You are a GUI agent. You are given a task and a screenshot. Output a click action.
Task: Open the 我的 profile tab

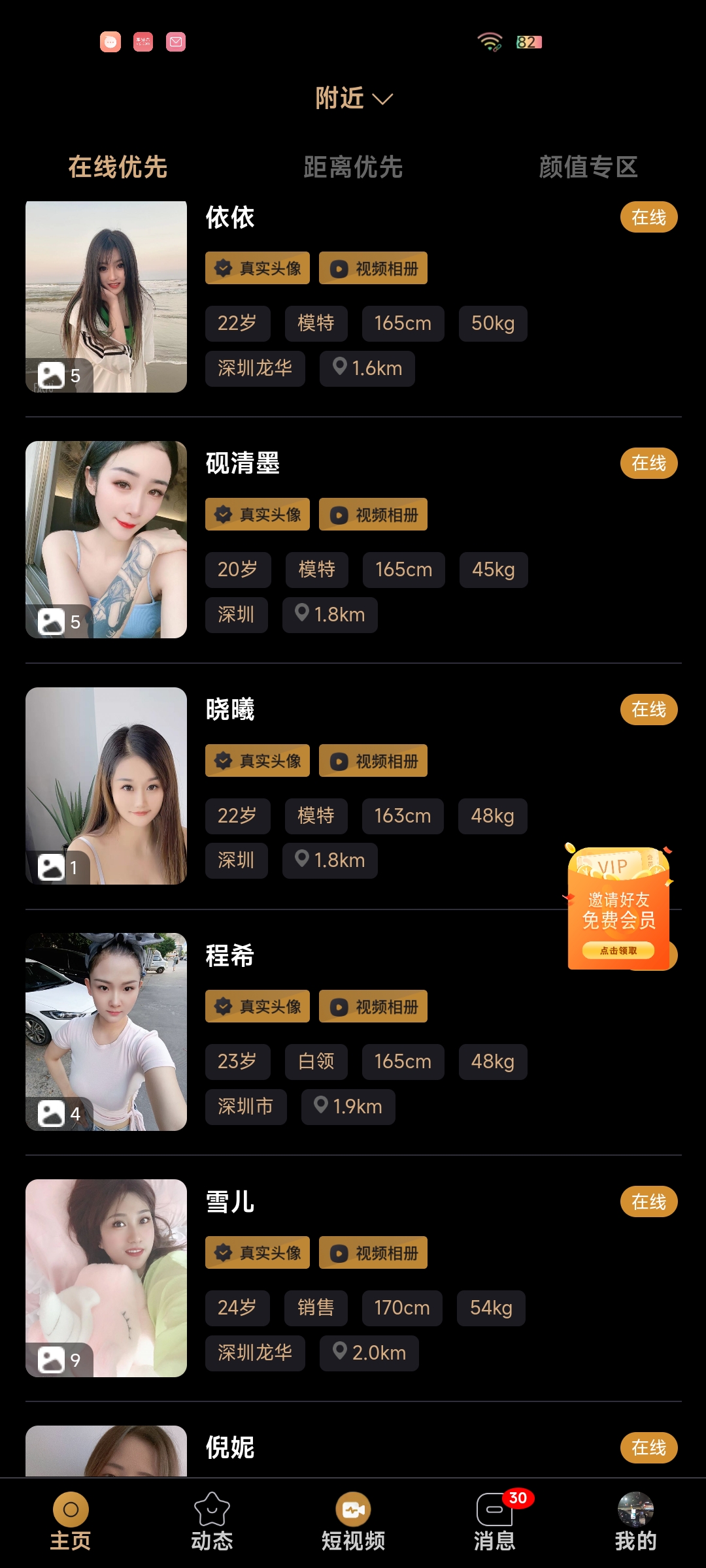[x=635, y=1522]
